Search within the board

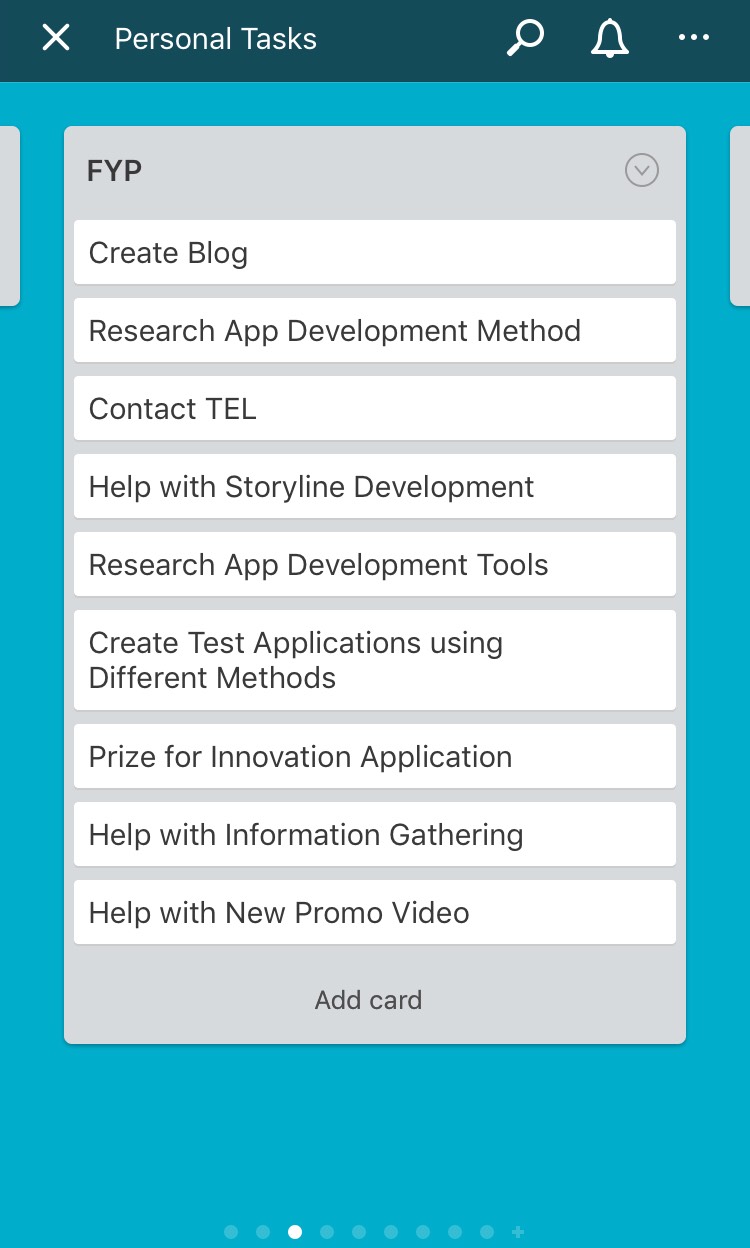tap(525, 39)
